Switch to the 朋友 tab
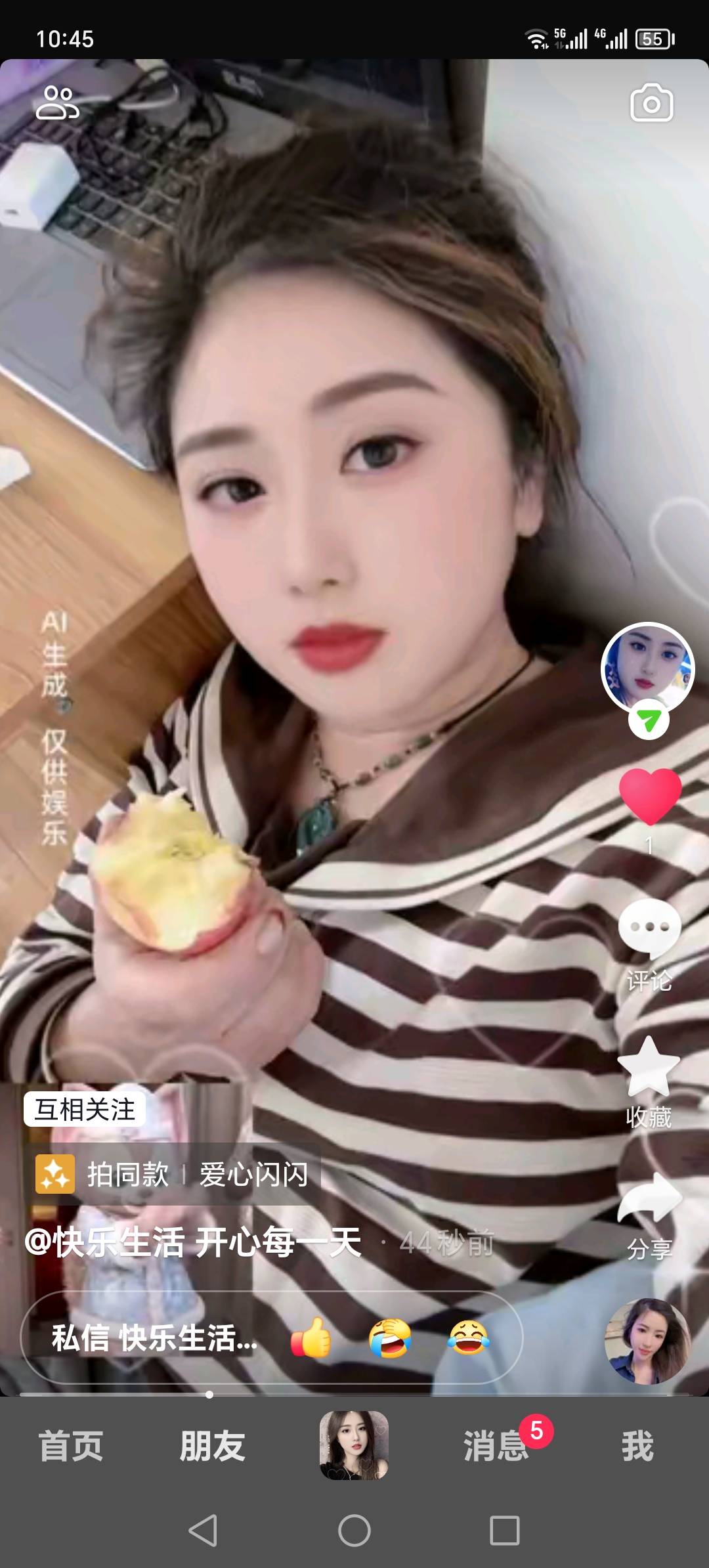This screenshot has width=709, height=1568. [x=212, y=1445]
